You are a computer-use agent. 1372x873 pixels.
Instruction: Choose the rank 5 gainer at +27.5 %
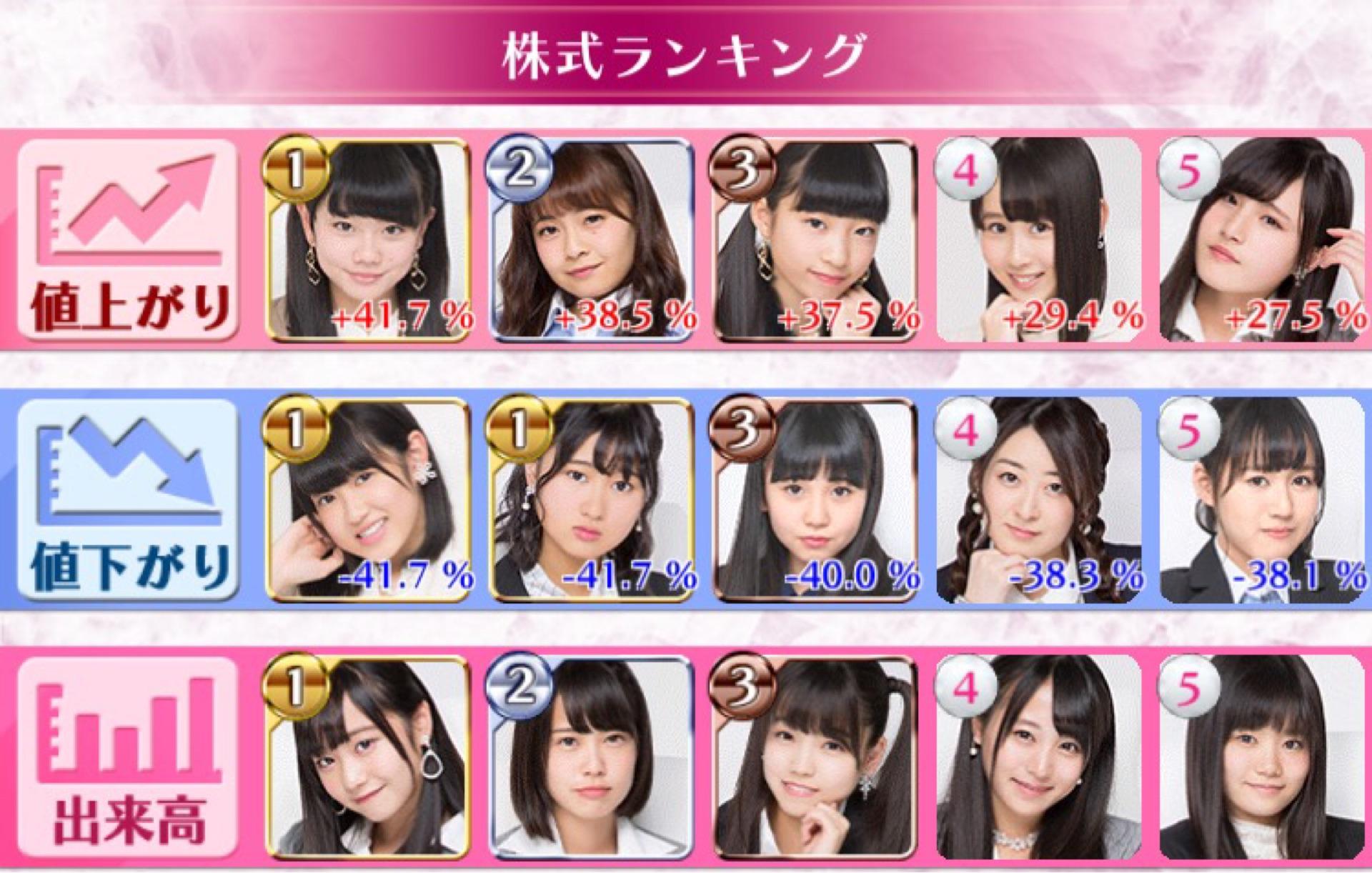click(1262, 239)
